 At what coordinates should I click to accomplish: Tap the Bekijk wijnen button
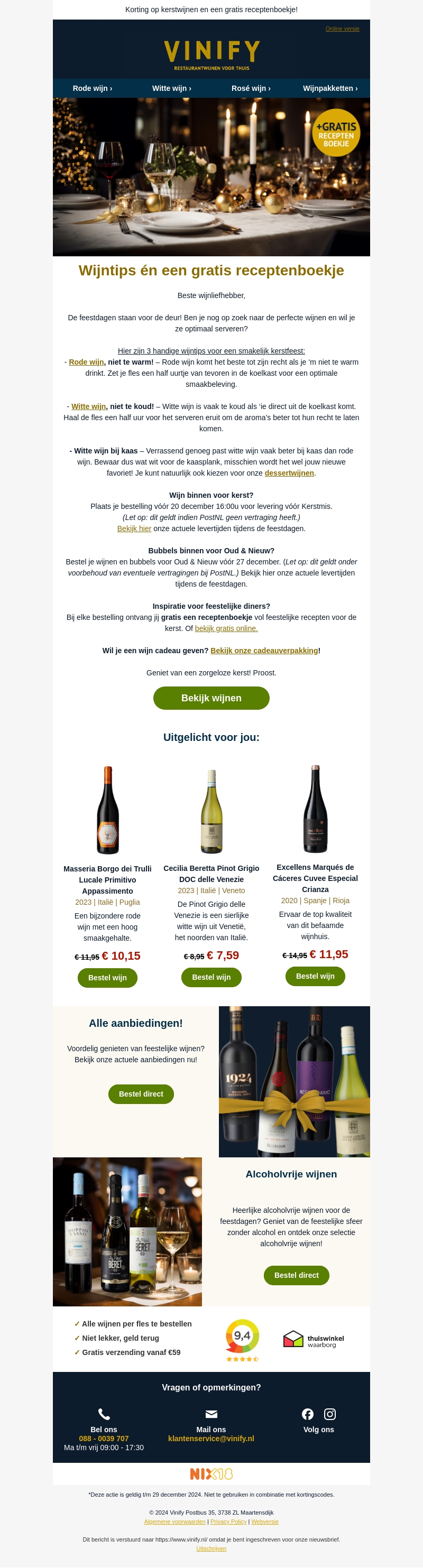tap(211, 698)
